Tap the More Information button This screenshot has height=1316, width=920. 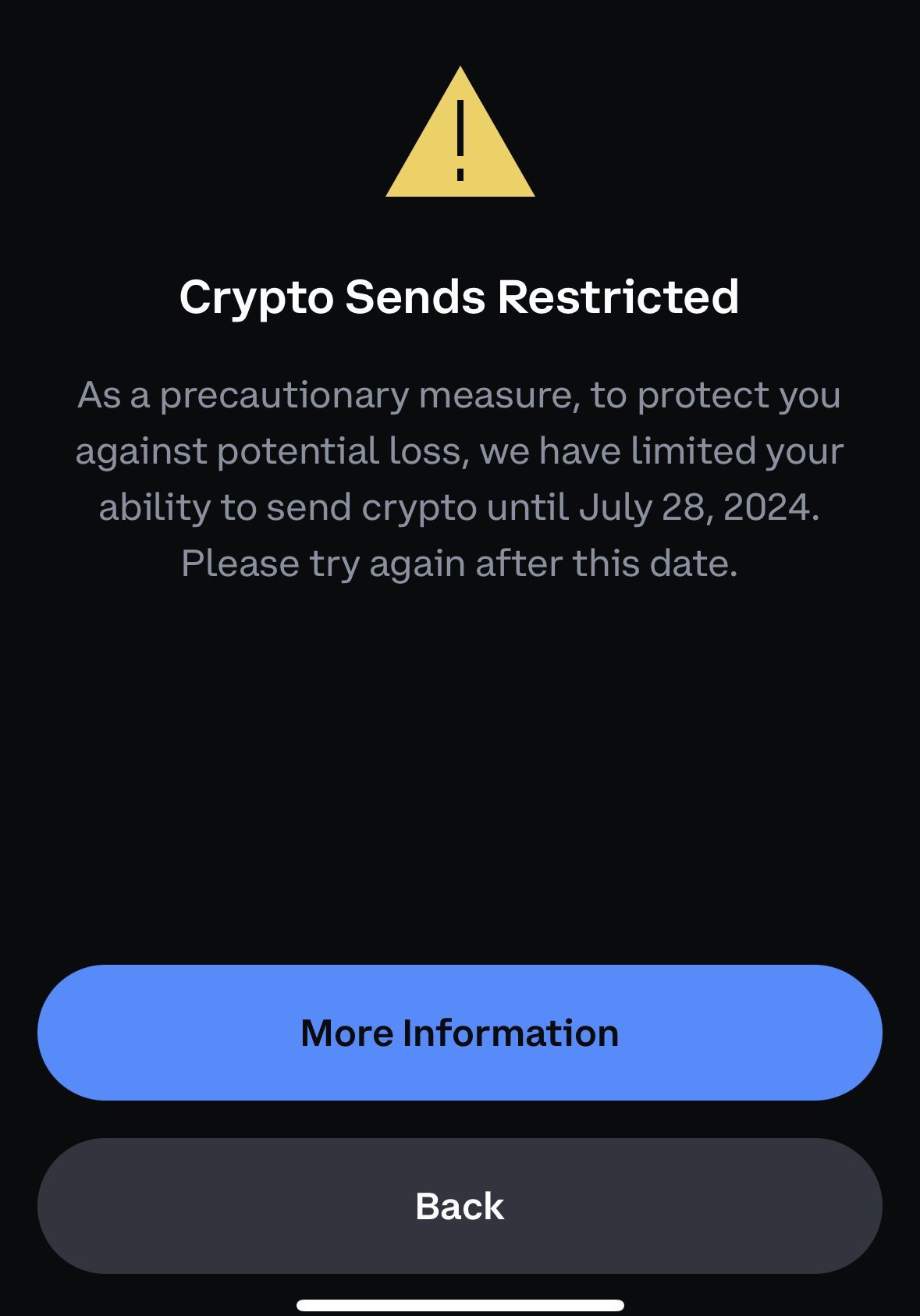(460, 1033)
